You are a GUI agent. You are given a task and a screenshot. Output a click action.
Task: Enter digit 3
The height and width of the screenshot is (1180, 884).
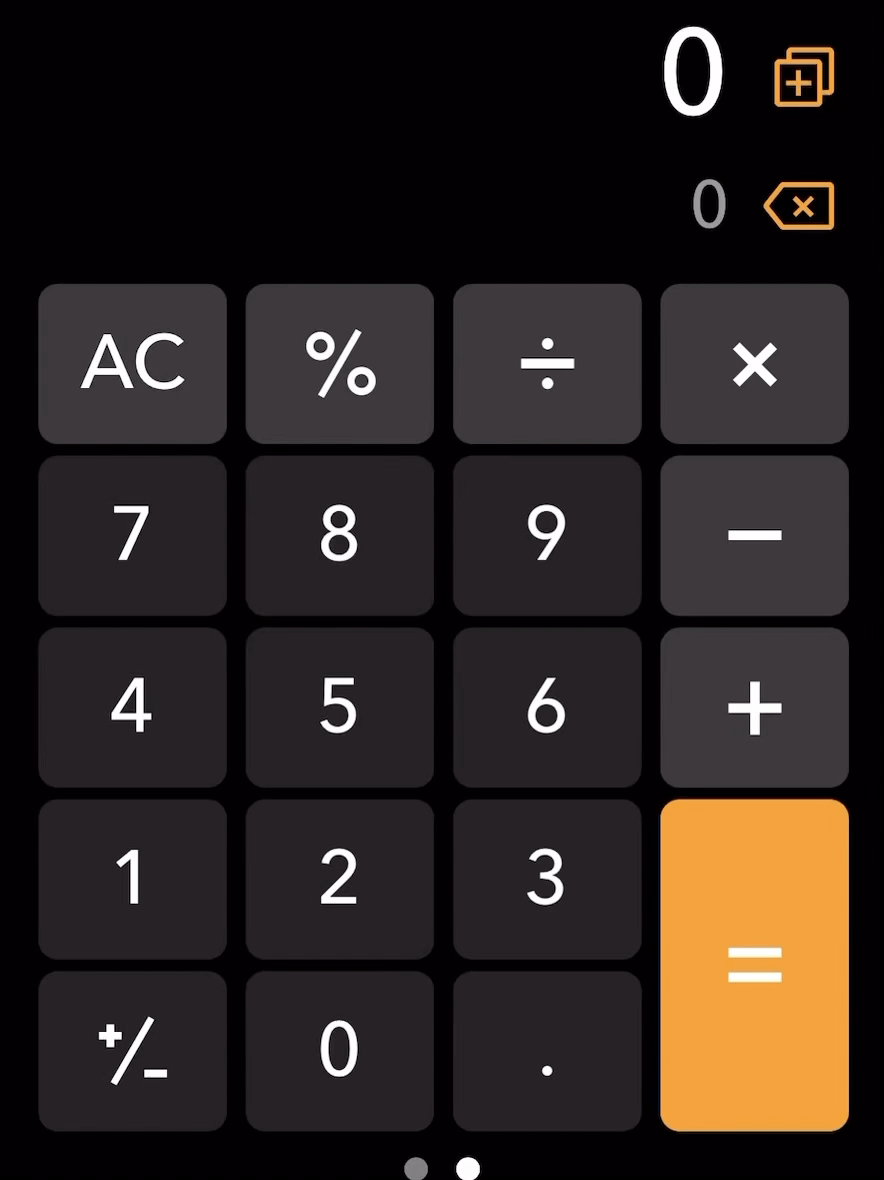pos(547,879)
